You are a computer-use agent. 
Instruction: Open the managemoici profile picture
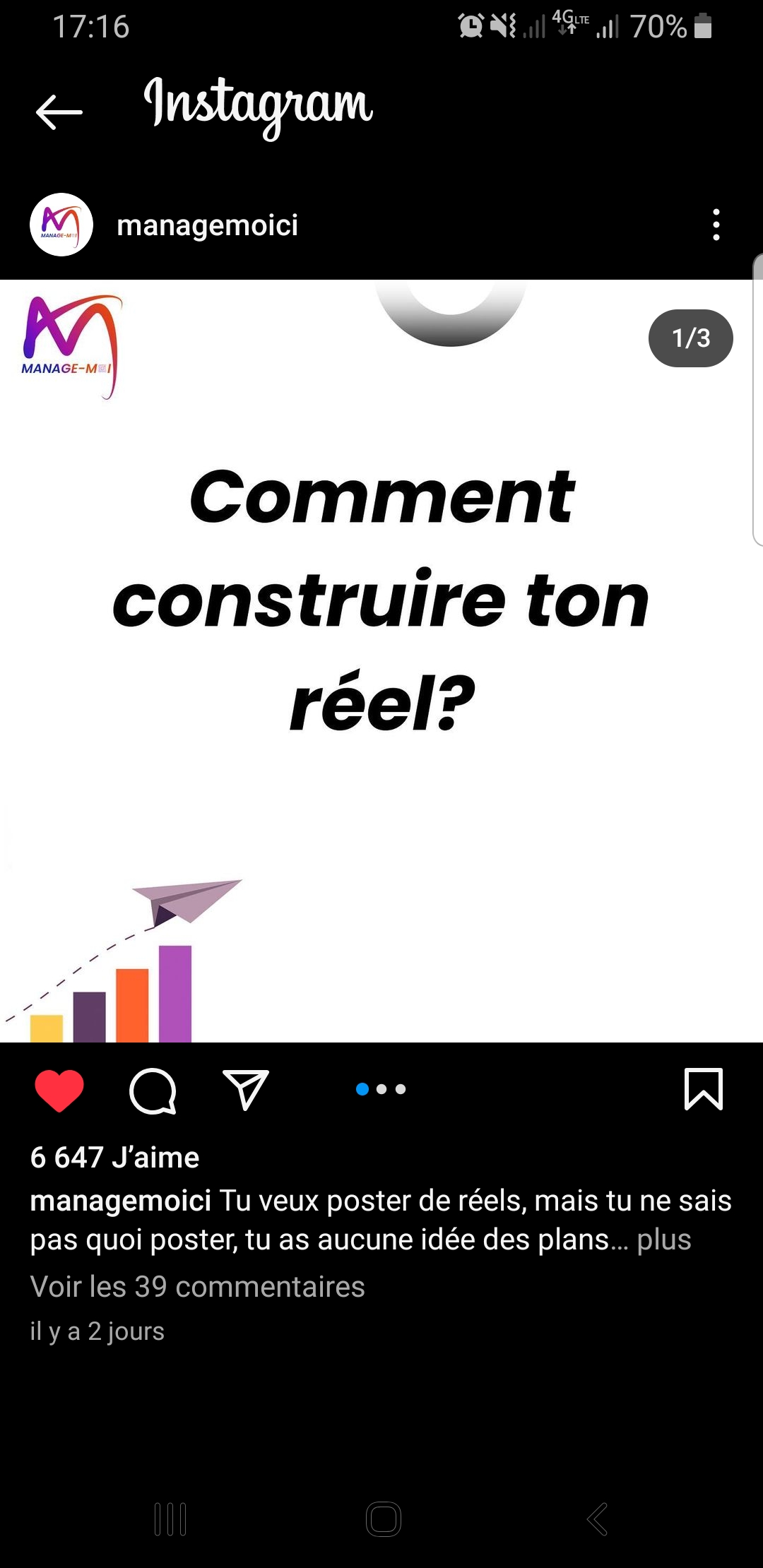[61, 225]
